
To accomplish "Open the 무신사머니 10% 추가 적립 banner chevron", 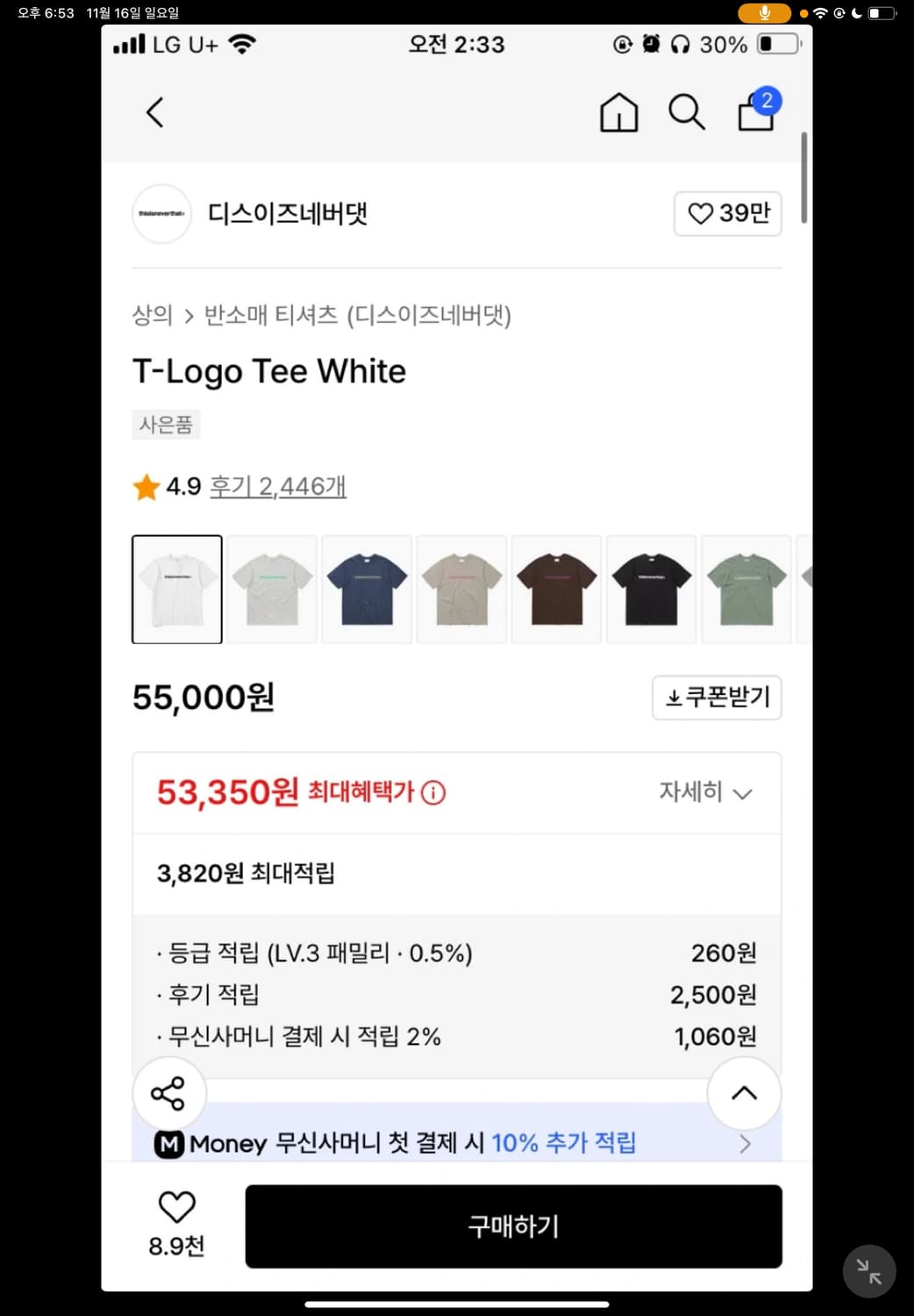I will pyautogui.click(x=745, y=1142).
